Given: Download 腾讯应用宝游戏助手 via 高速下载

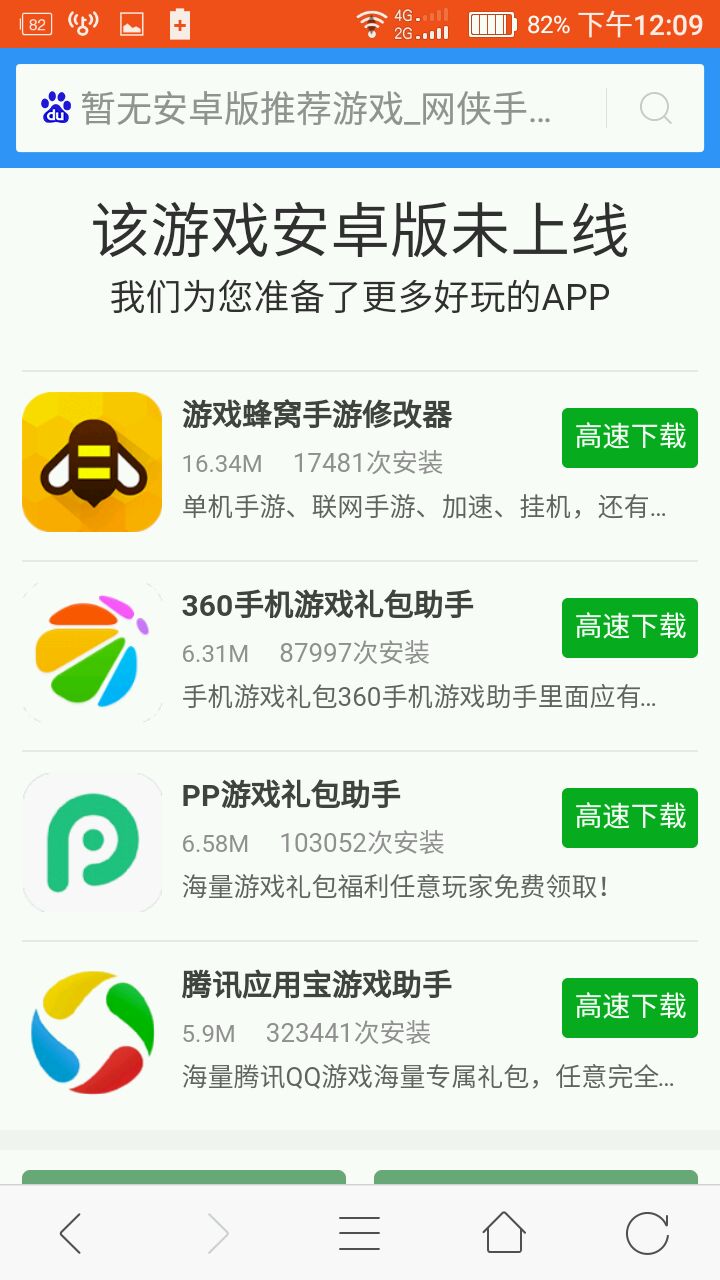Looking at the screenshot, I should pyautogui.click(x=629, y=1007).
